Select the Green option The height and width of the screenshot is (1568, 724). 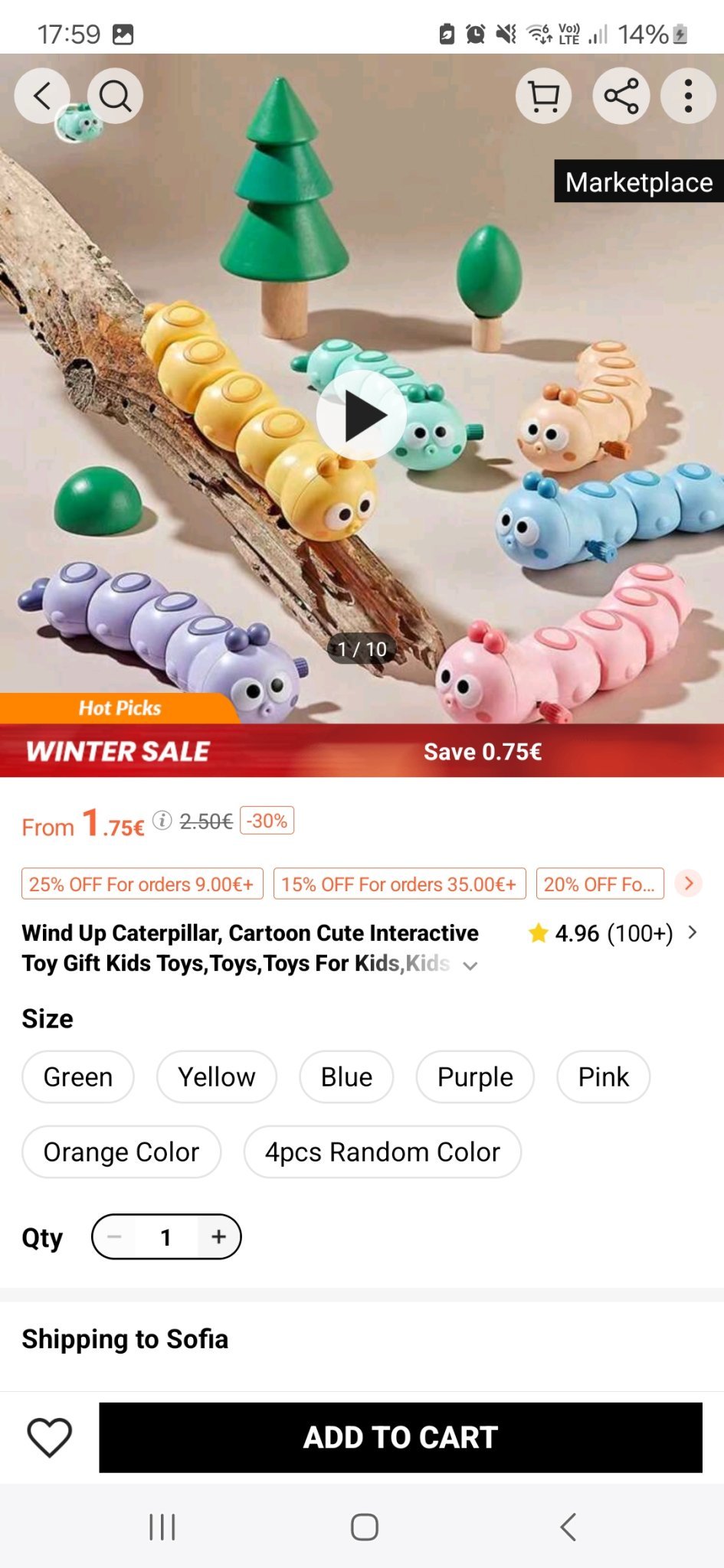pos(78,1076)
